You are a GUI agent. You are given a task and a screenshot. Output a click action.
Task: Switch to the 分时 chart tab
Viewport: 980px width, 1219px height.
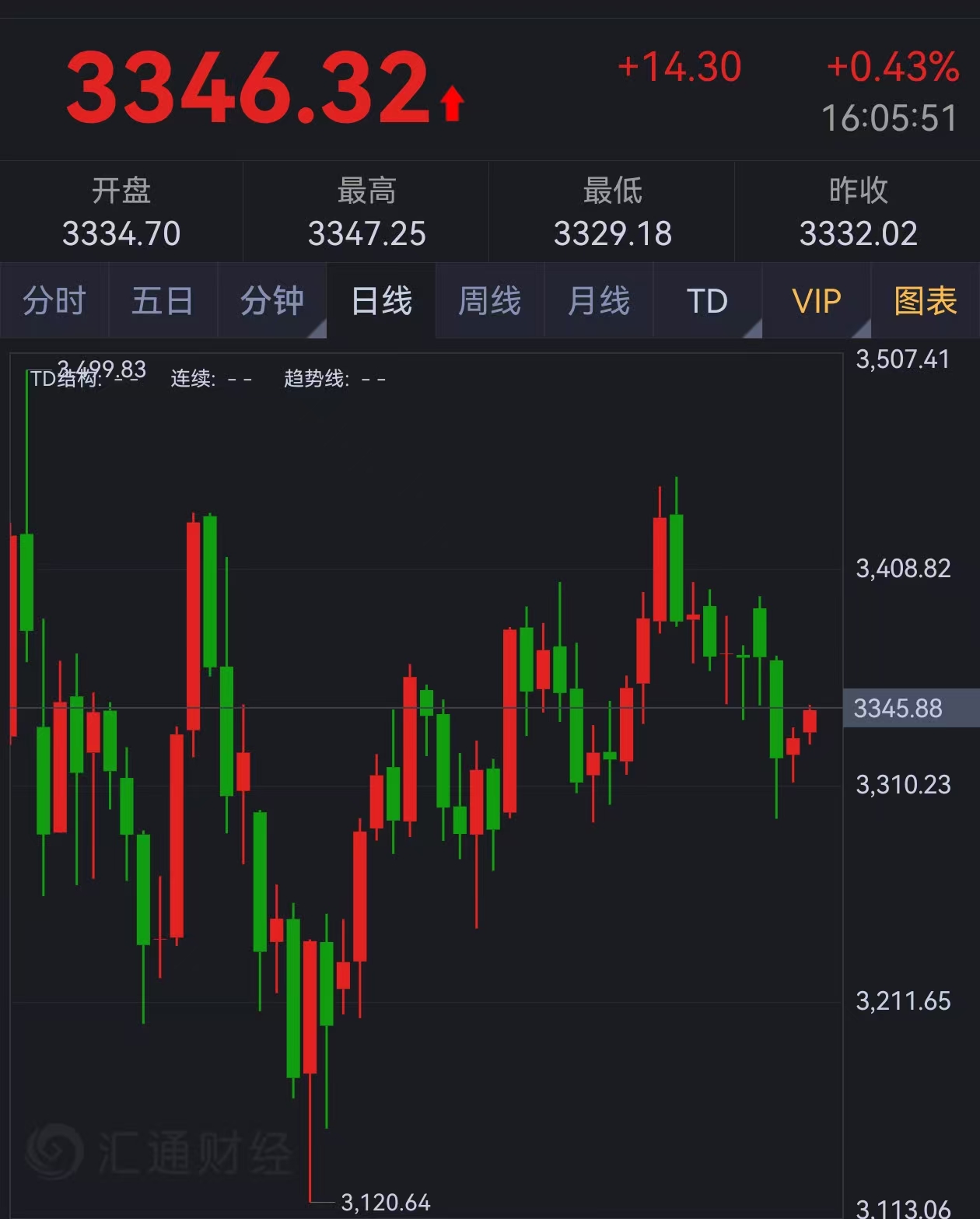tap(54, 301)
